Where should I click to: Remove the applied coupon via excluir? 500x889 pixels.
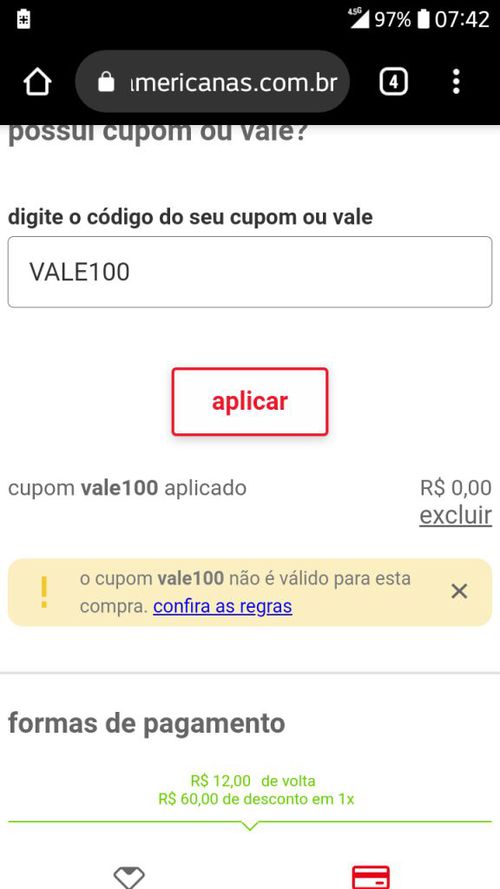click(455, 516)
